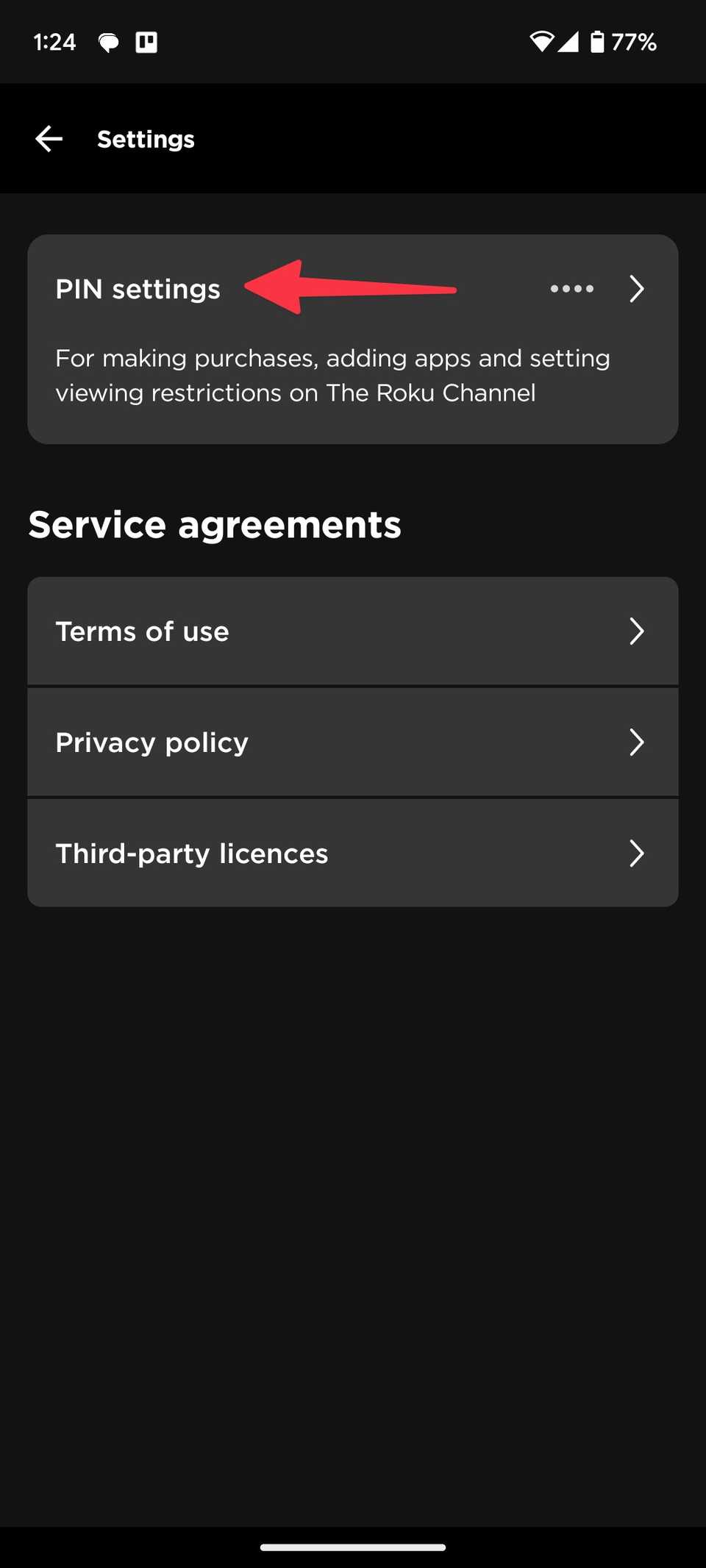
Task: Tap the PIN settings description text
Action: [x=332, y=375]
